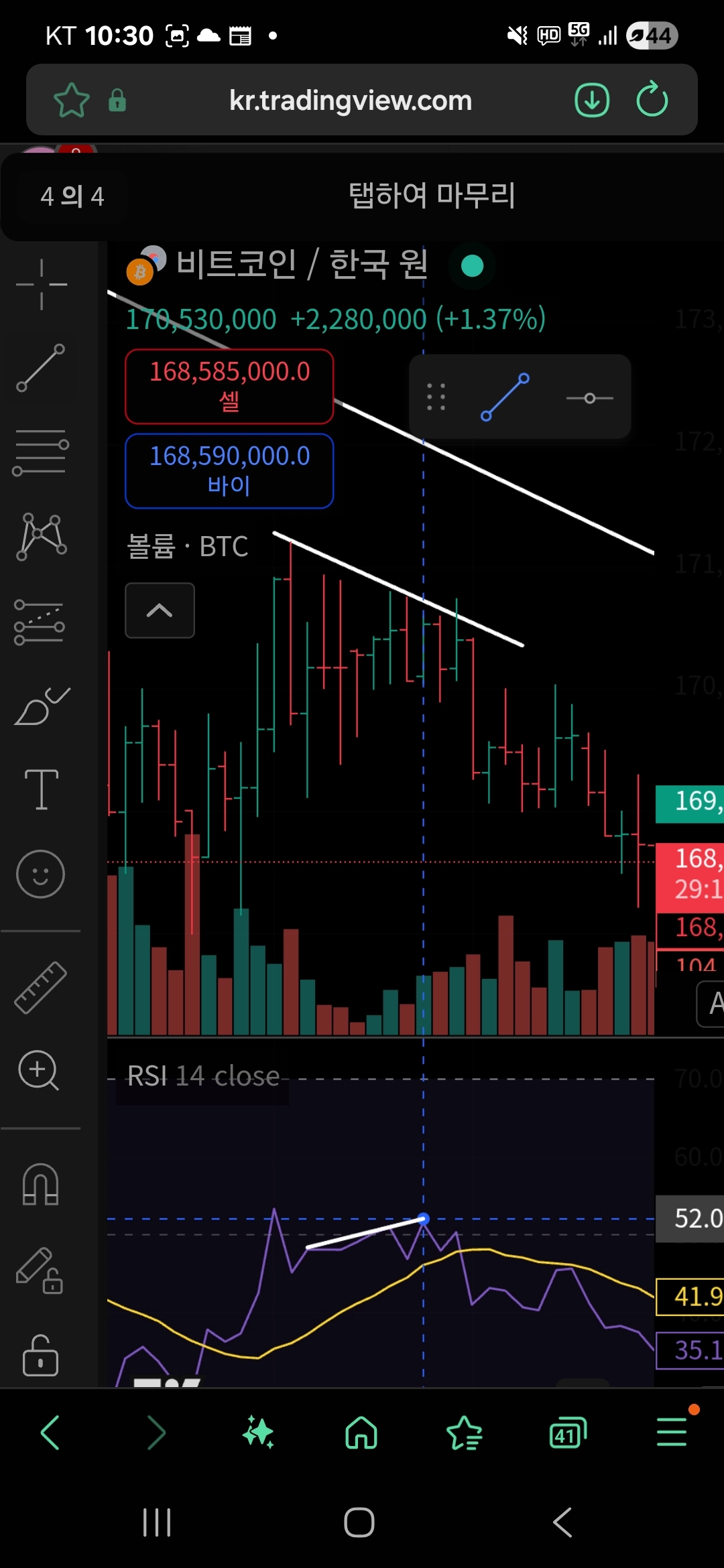
Task: Go back with the system back button
Action: (562, 1522)
